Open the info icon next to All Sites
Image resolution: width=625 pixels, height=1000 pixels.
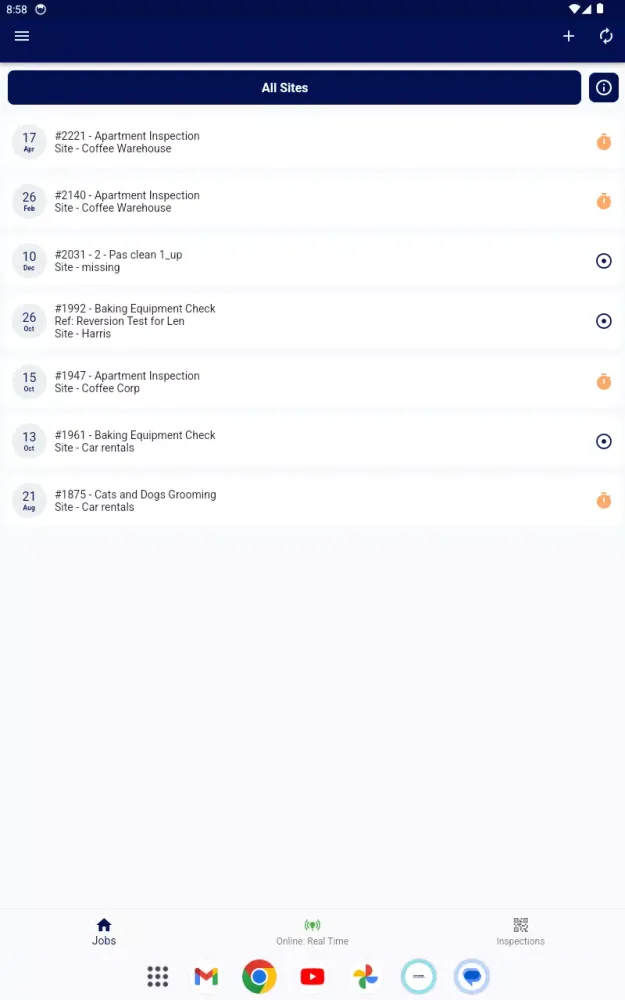point(603,88)
